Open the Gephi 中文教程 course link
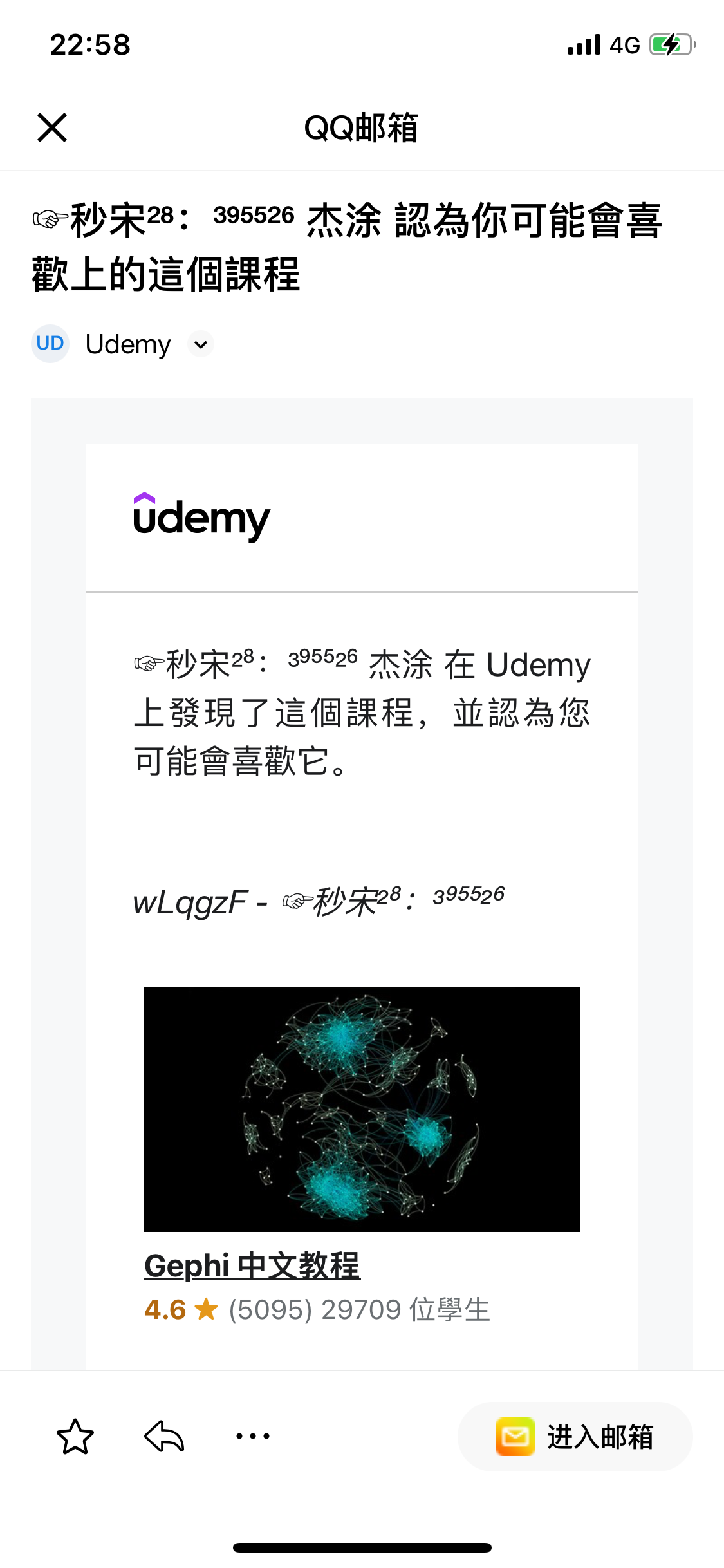The height and width of the screenshot is (1568, 724). (x=252, y=1265)
